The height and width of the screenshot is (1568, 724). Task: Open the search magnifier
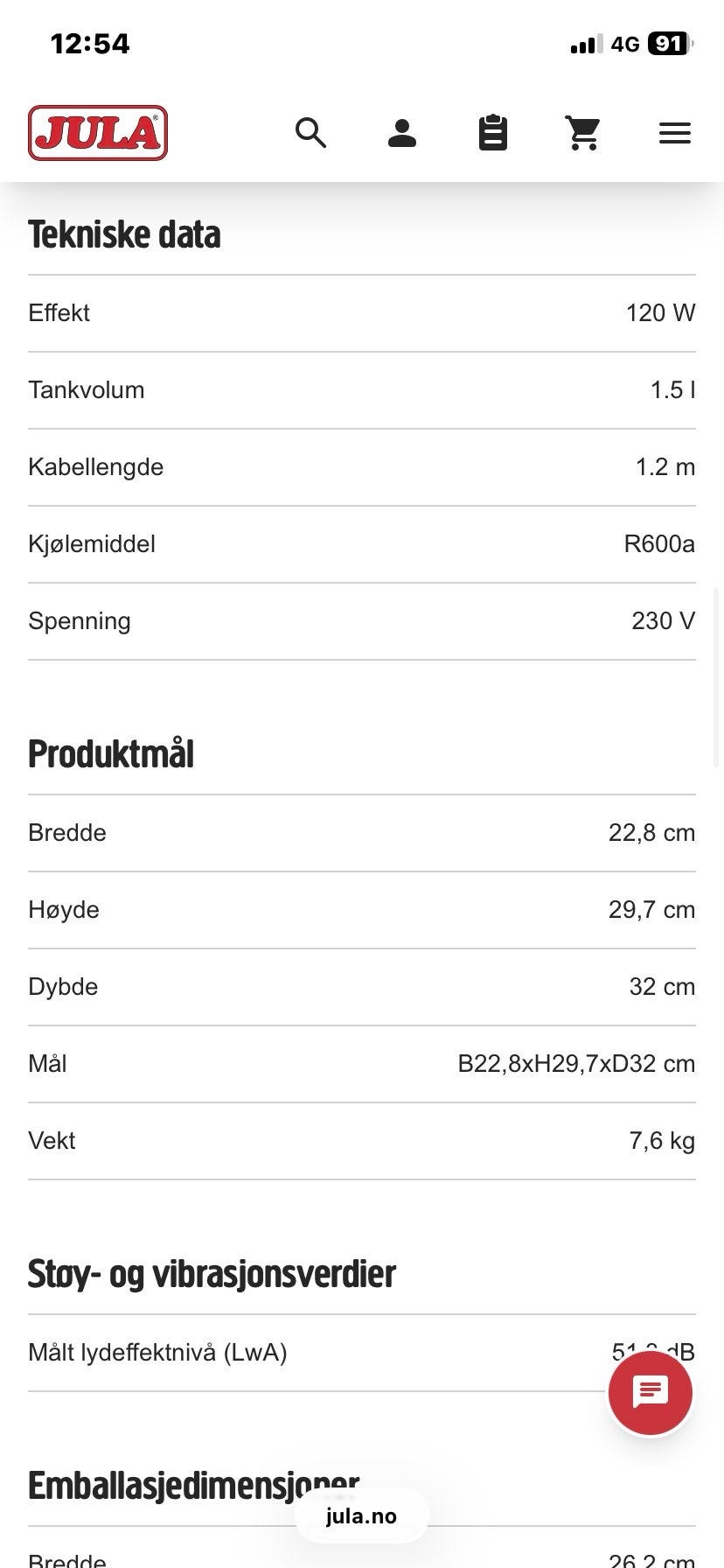(x=310, y=133)
